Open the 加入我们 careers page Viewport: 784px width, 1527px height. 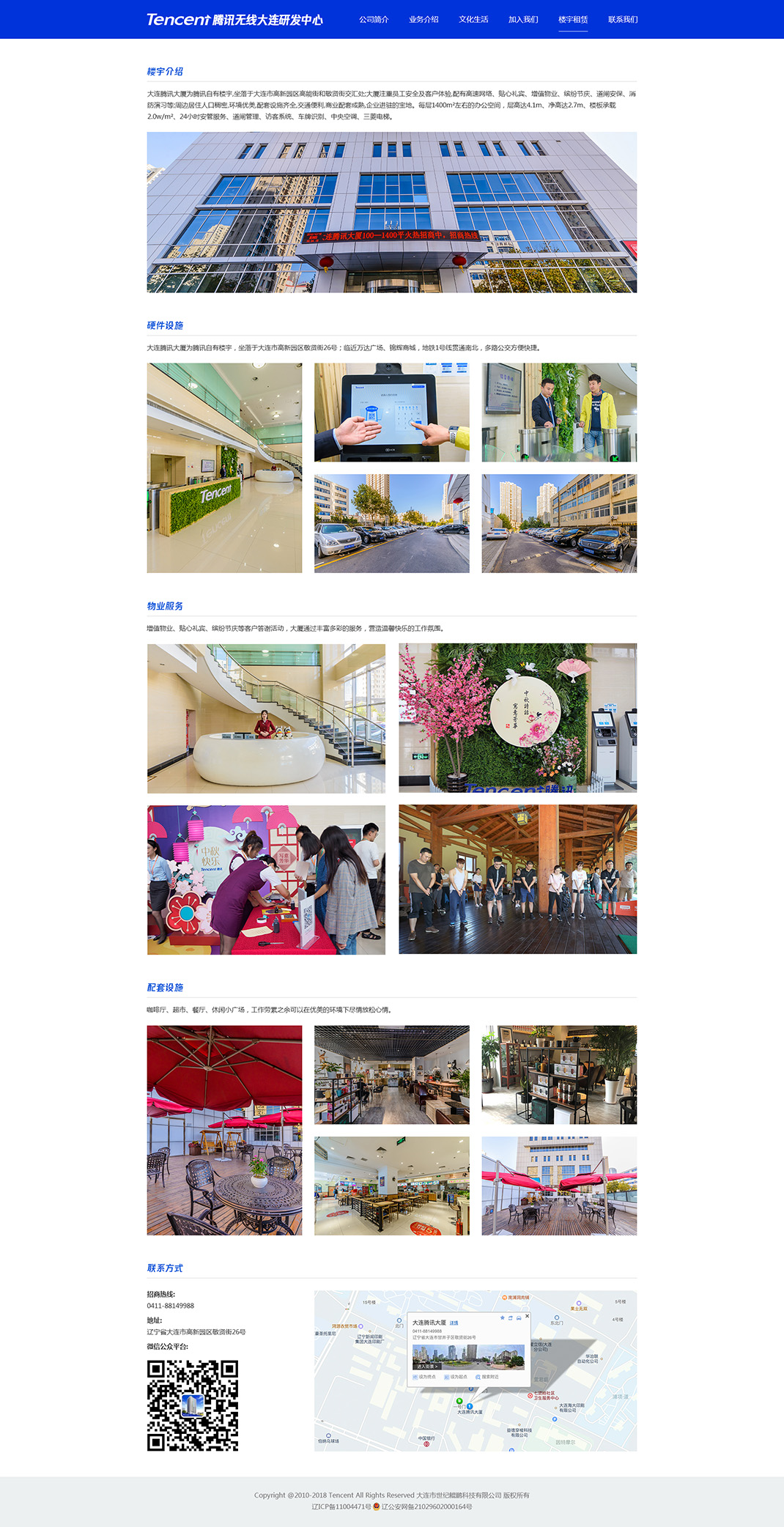click(523, 20)
